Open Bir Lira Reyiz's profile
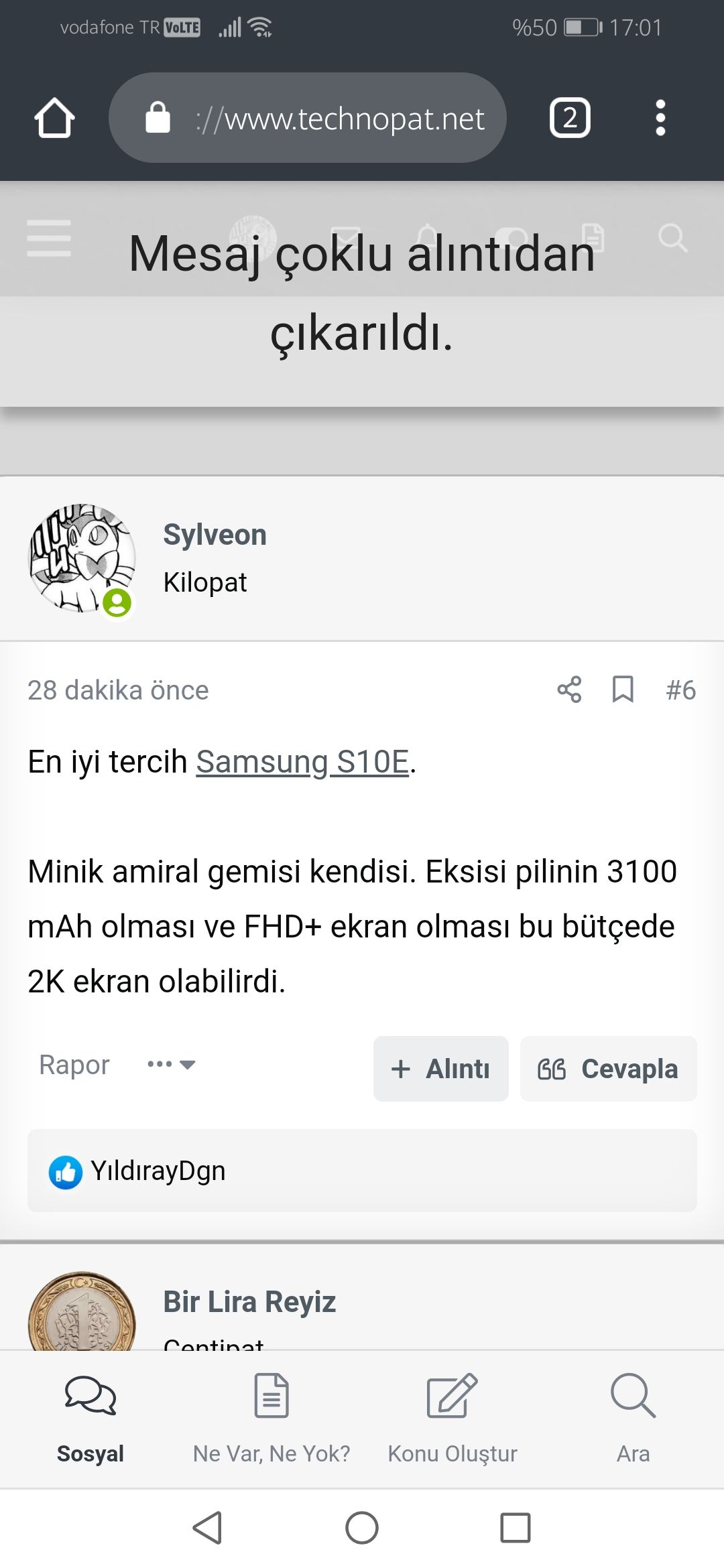This screenshot has width=724, height=1568. tap(249, 1302)
